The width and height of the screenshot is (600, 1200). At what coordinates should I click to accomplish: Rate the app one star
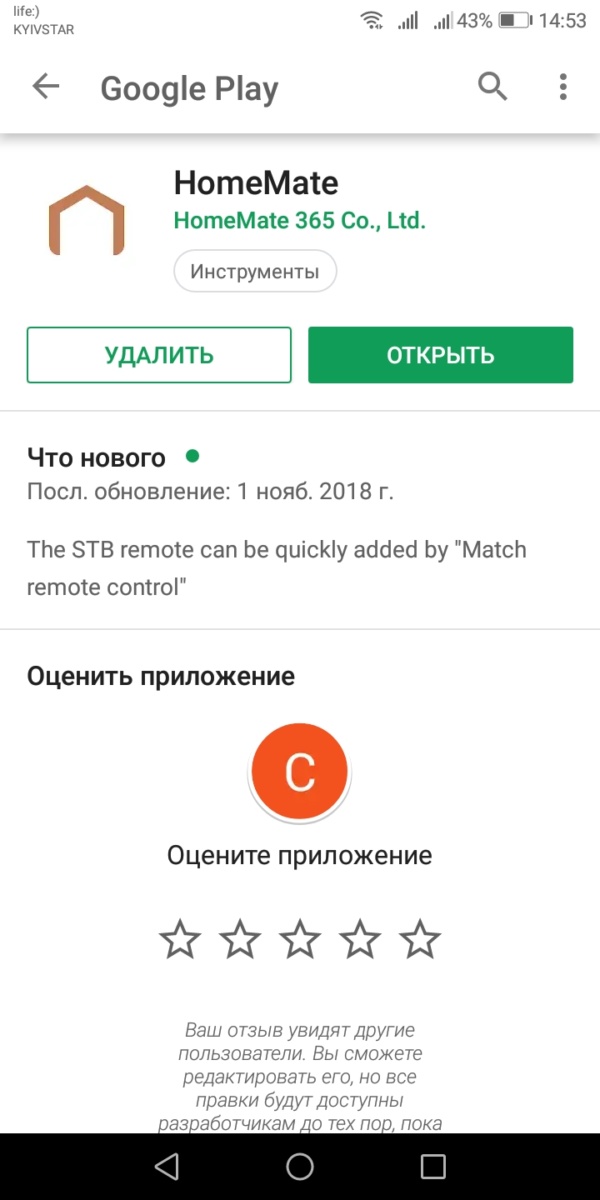pos(180,940)
